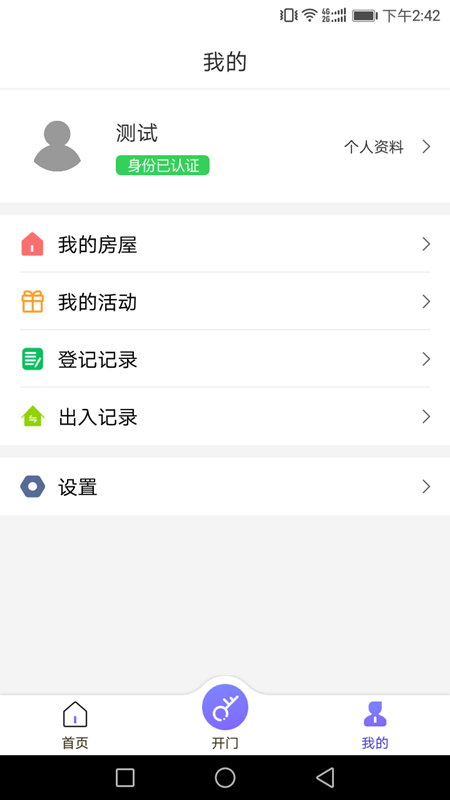This screenshot has height=800, width=450.
Task: Open 我的房屋 row
Action: [x=225, y=244]
